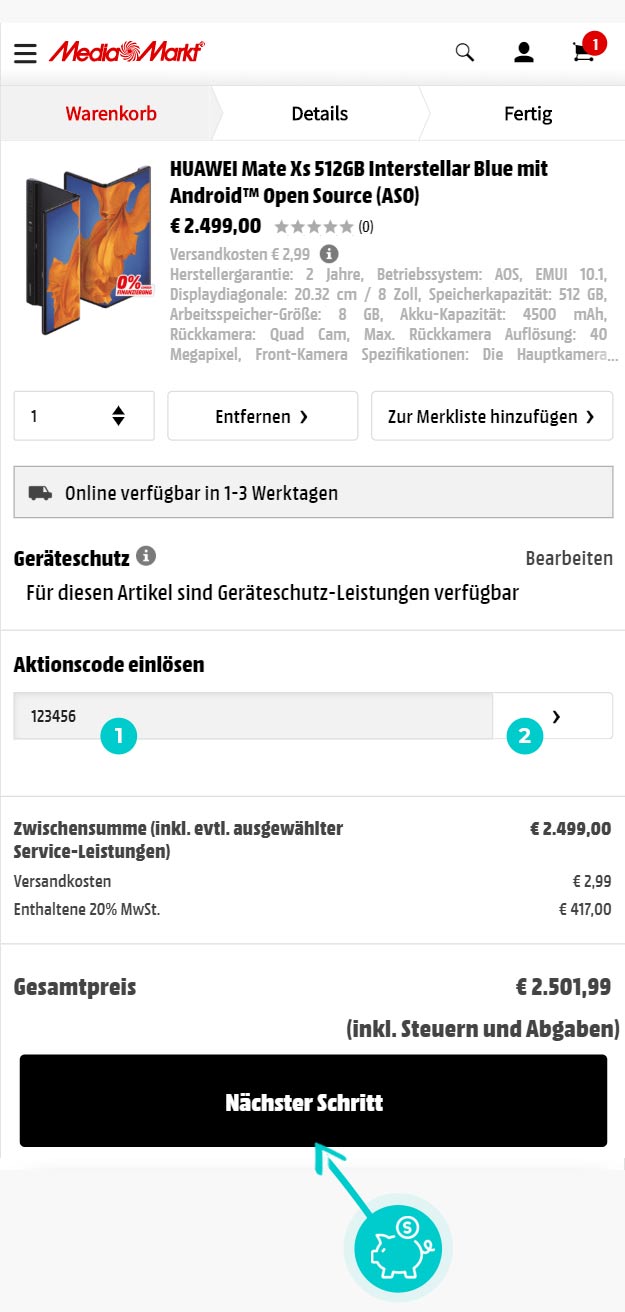Focus the Aktionscode input field
This screenshot has width=625, height=1312.
point(253,716)
